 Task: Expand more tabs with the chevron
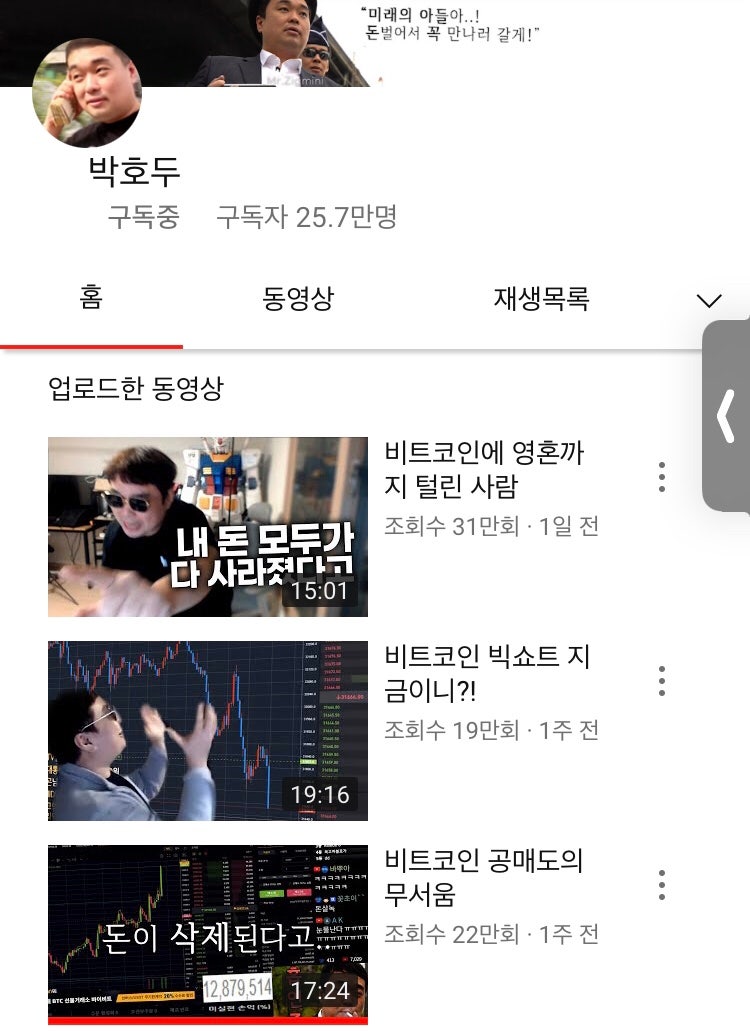coord(708,300)
